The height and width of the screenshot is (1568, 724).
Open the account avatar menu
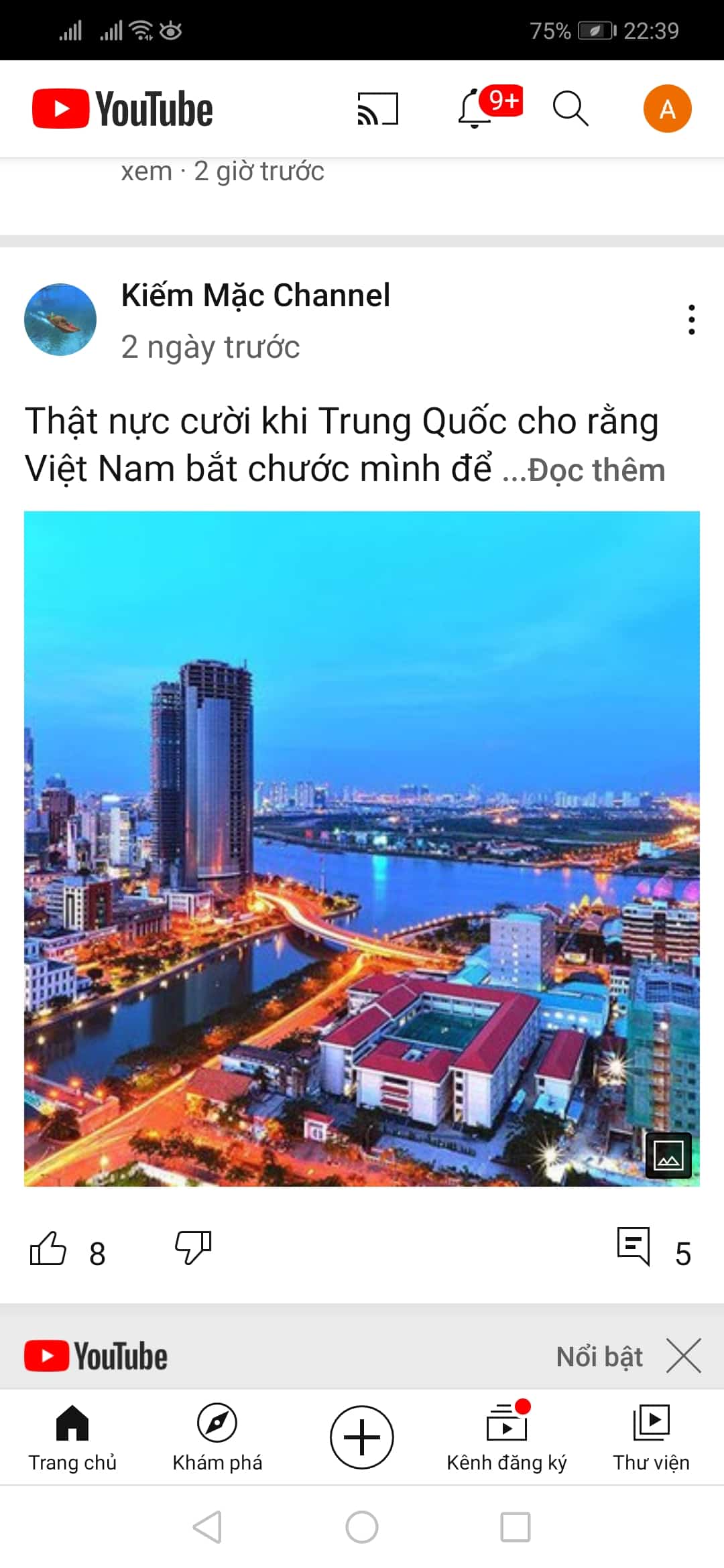667,109
